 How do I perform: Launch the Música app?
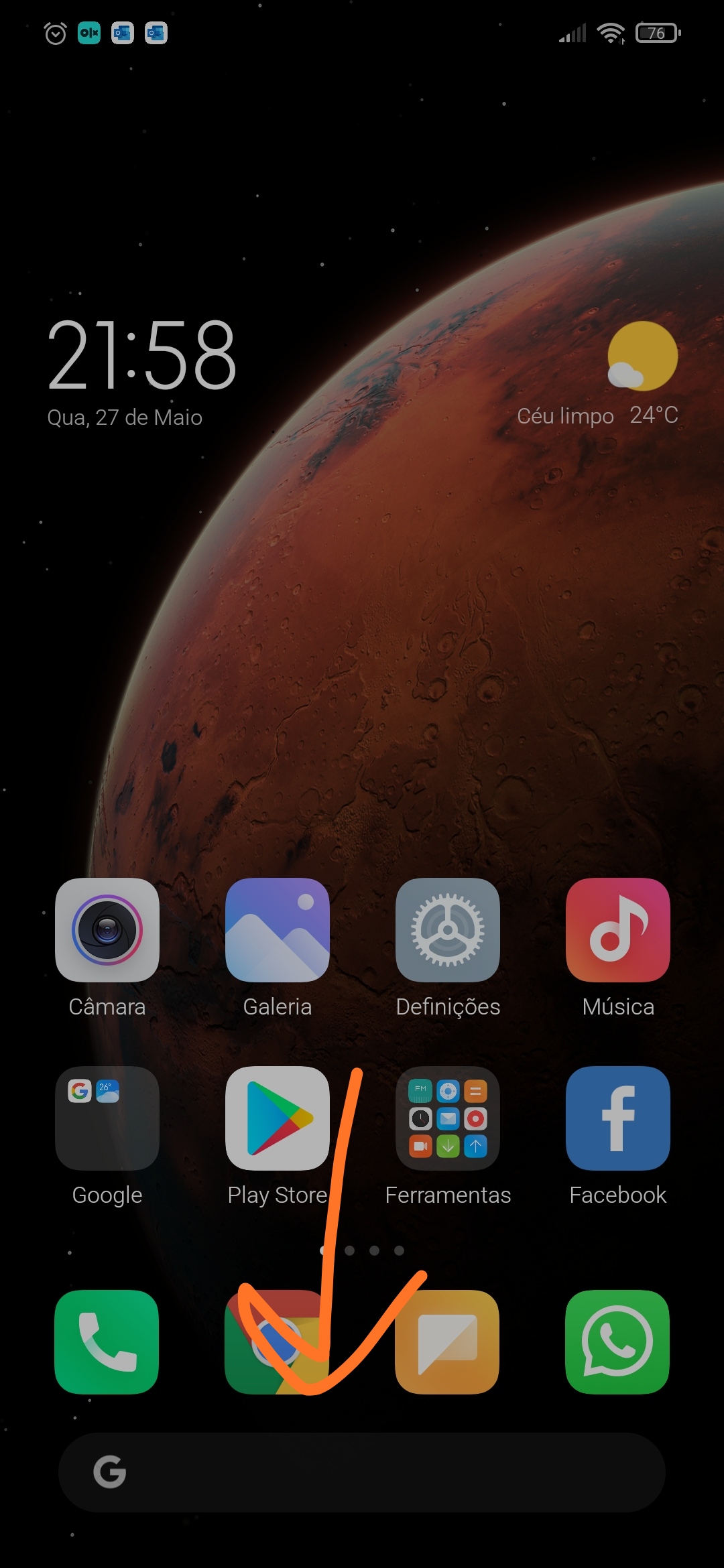[618, 930]
